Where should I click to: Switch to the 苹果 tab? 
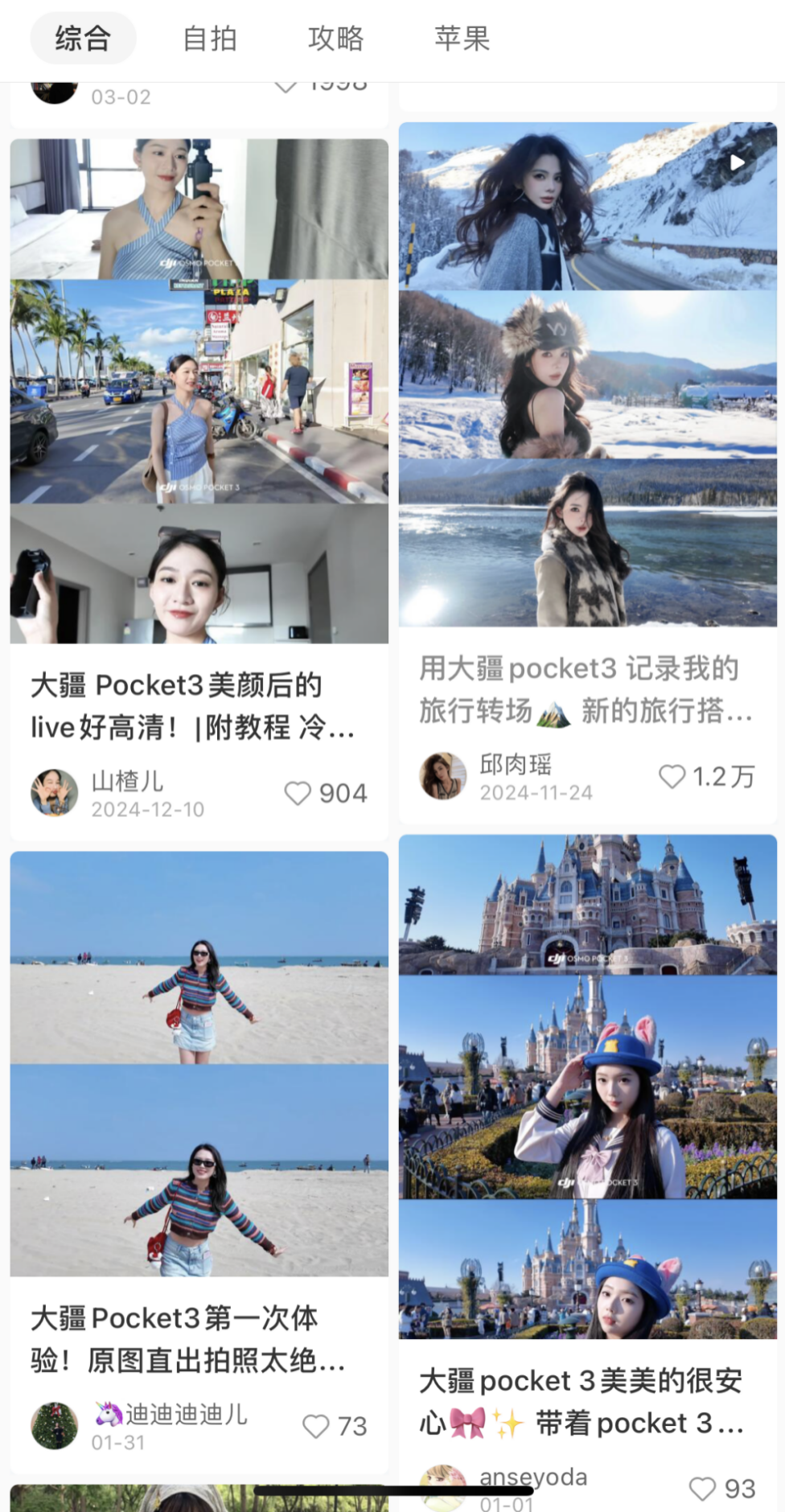coord(462,39)
